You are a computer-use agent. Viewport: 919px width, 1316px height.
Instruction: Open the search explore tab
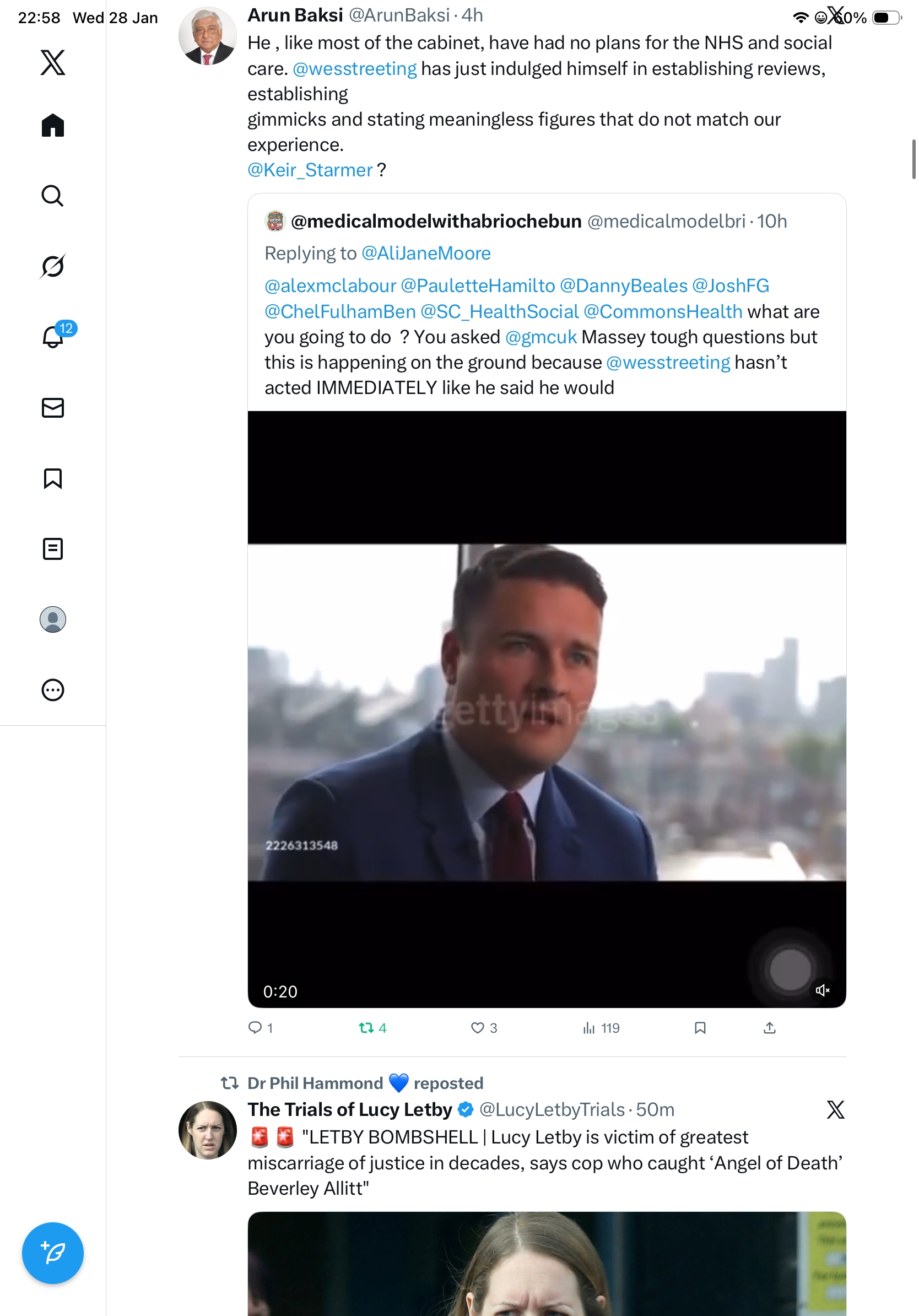click(53, 196)
